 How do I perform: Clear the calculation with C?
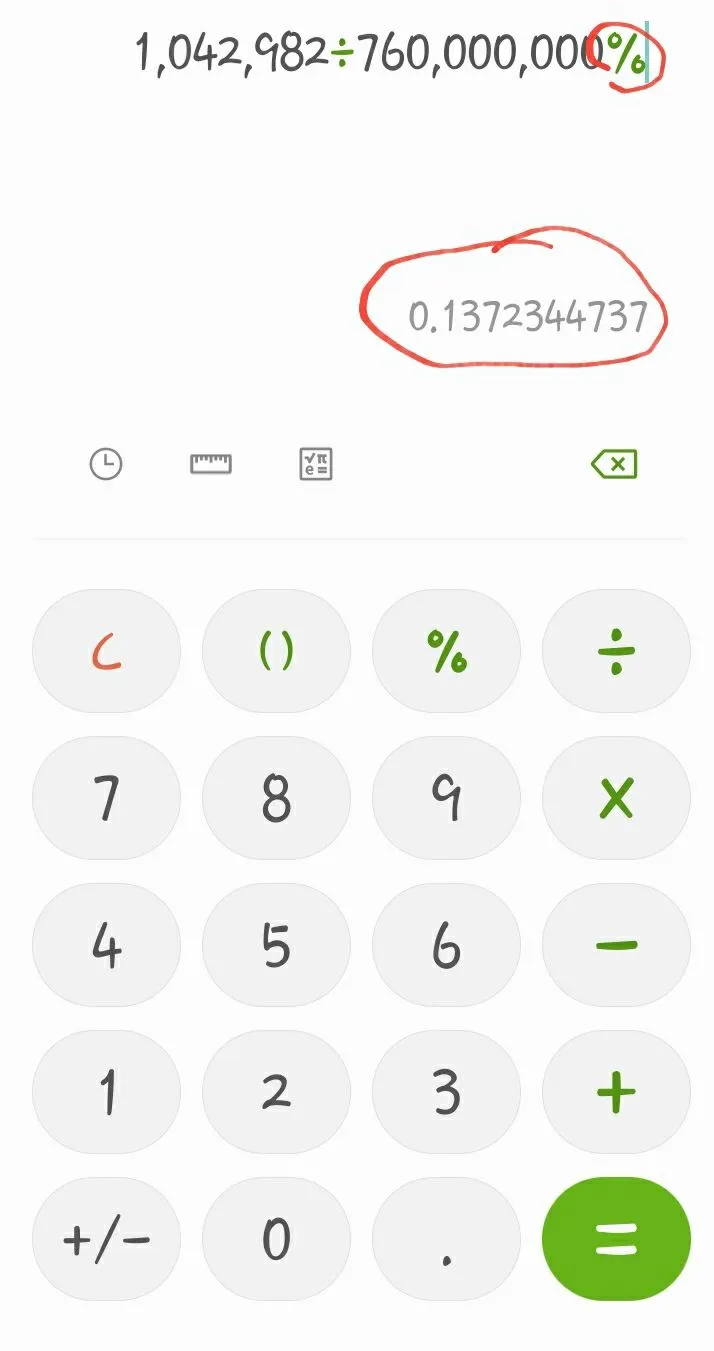tap(106, 651)
